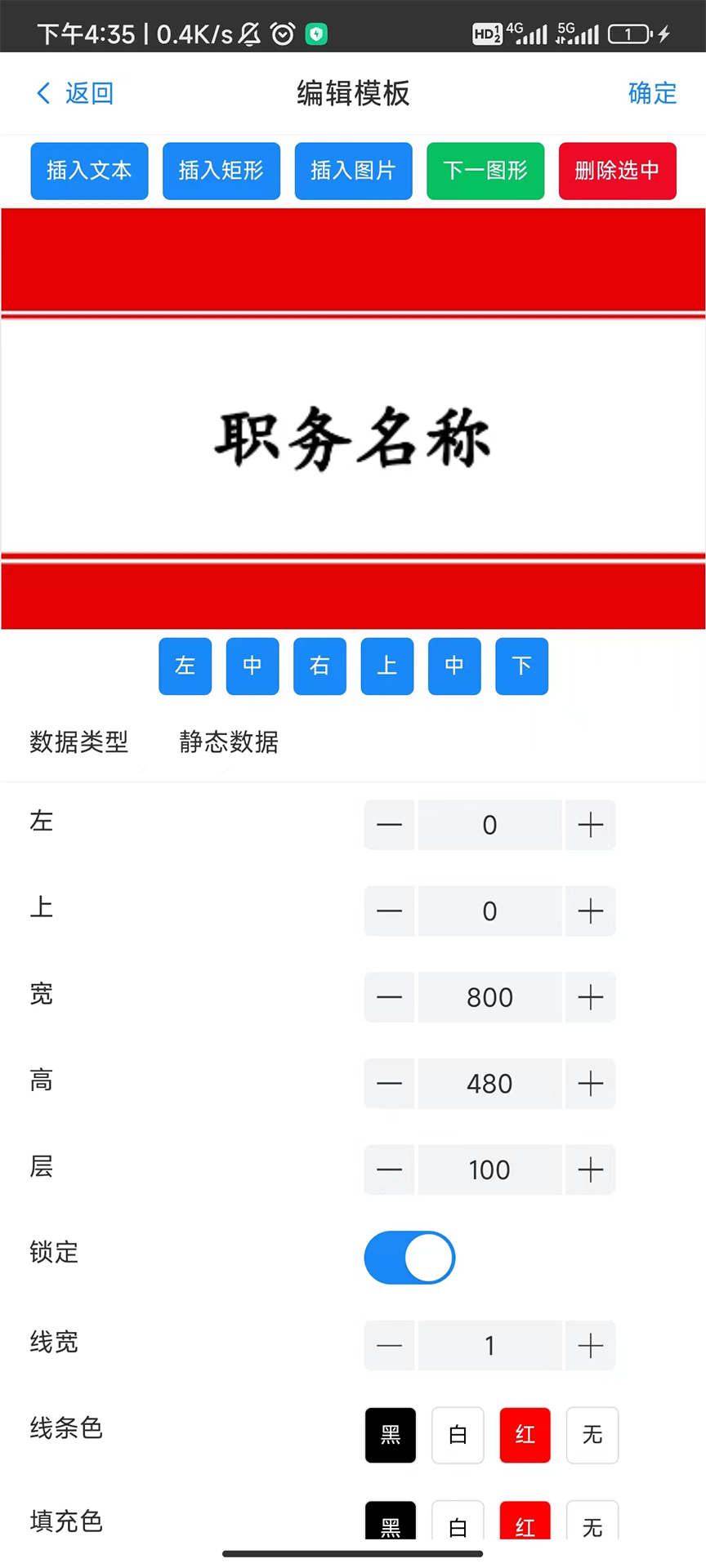
Task: Choose black 黑 for 线条色
Action: pos(391,1435)
